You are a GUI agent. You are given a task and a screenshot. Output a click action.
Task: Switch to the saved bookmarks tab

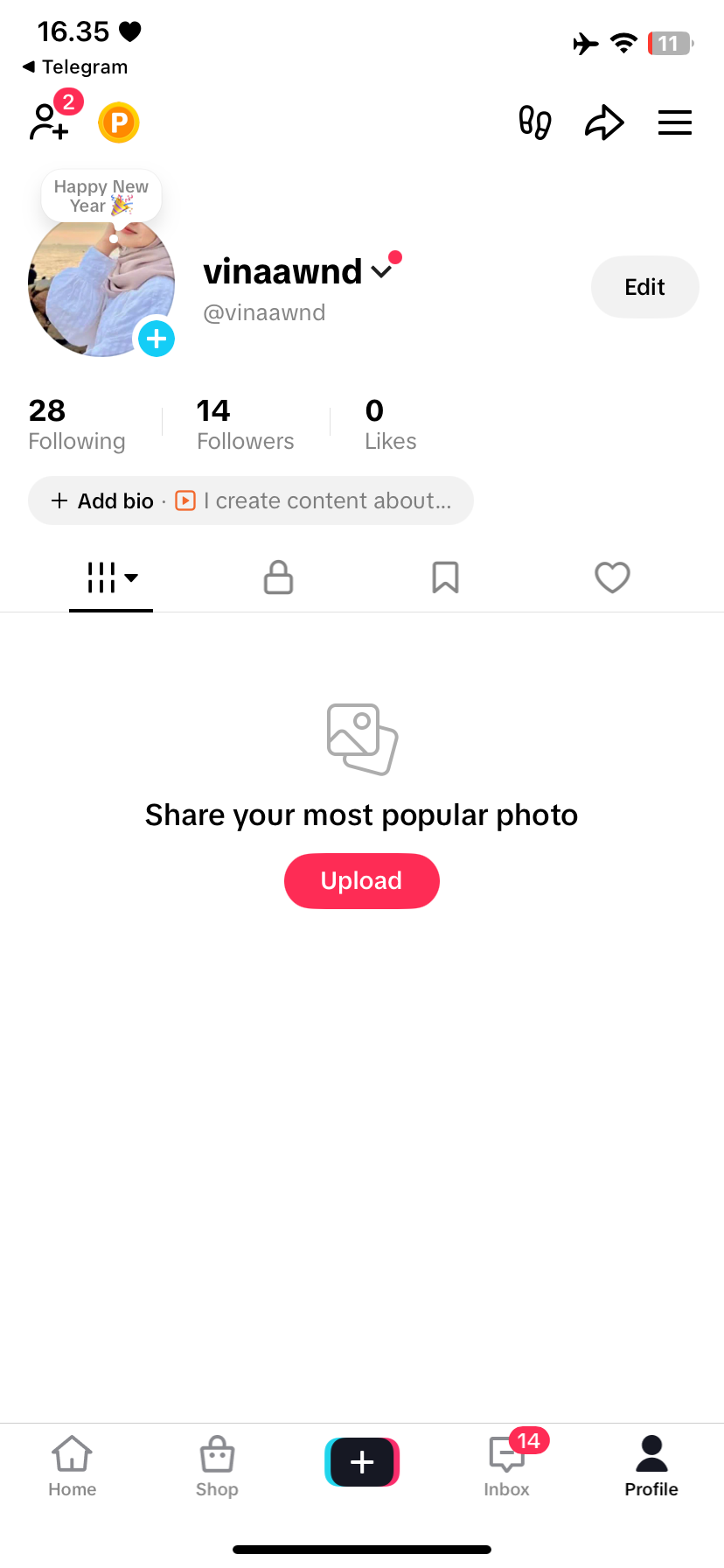coord(445,577)
